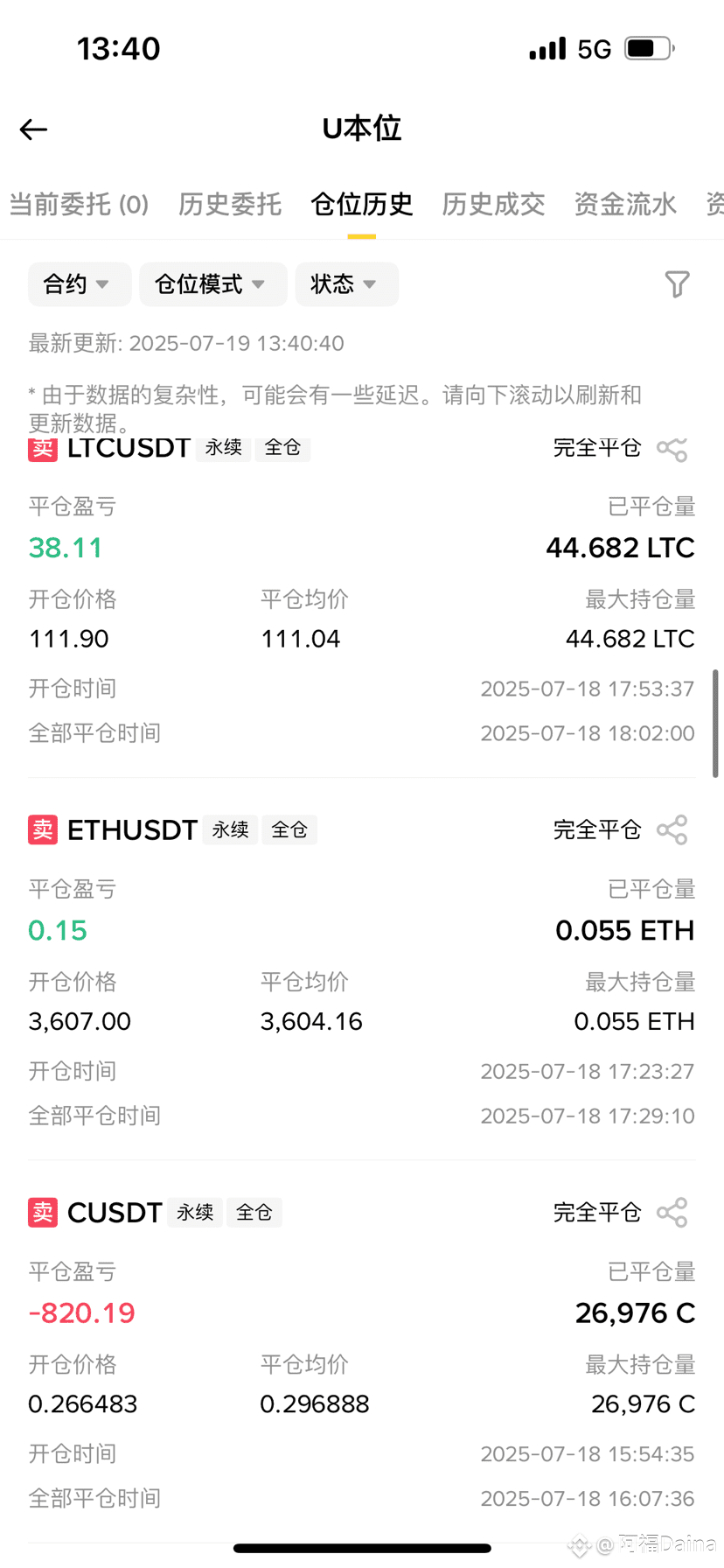Open the 历史委托 tab
The image size is (724, 1568).
[230, 205]
